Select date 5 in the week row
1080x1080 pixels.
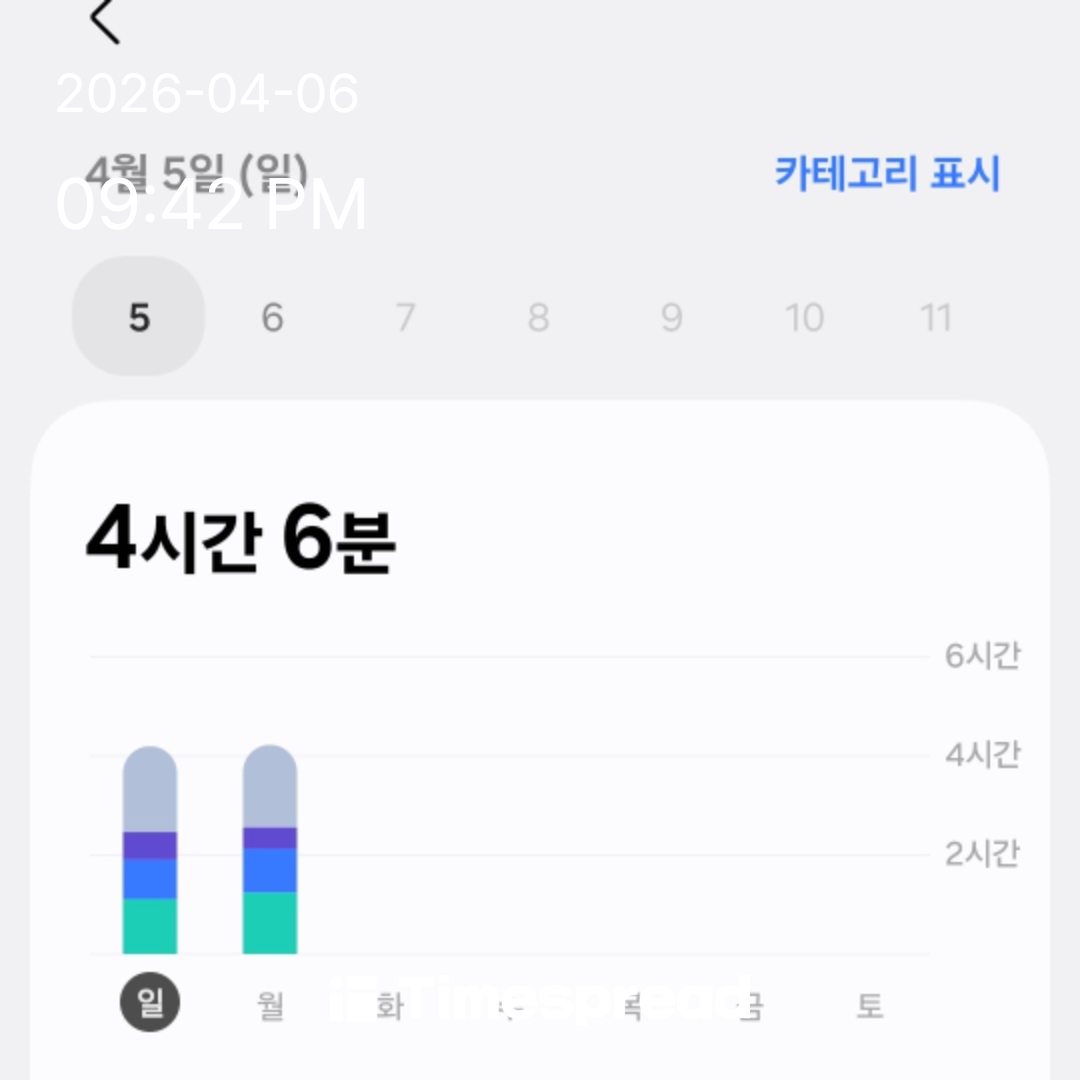coord(139,317)
